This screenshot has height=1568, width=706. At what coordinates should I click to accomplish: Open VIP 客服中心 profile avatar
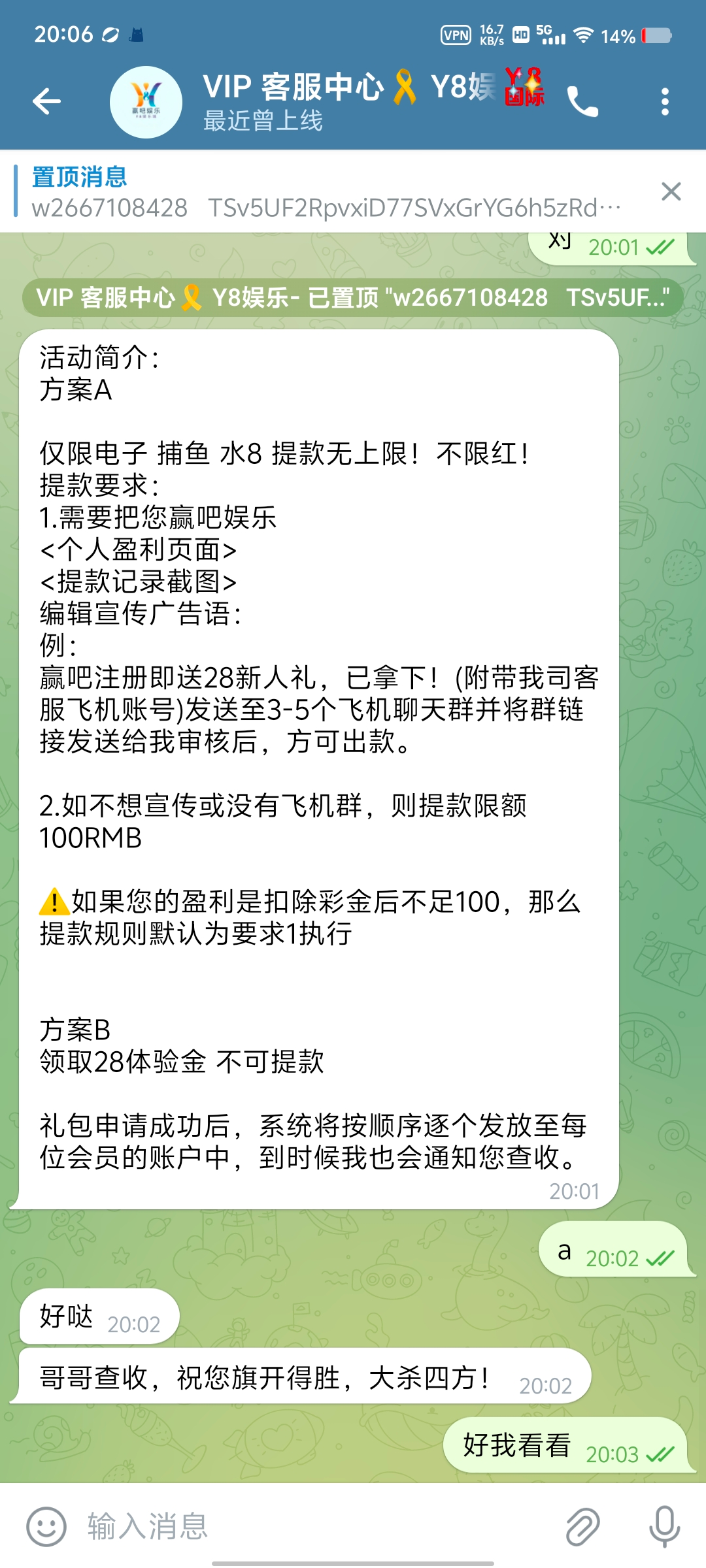coord(146,102)
